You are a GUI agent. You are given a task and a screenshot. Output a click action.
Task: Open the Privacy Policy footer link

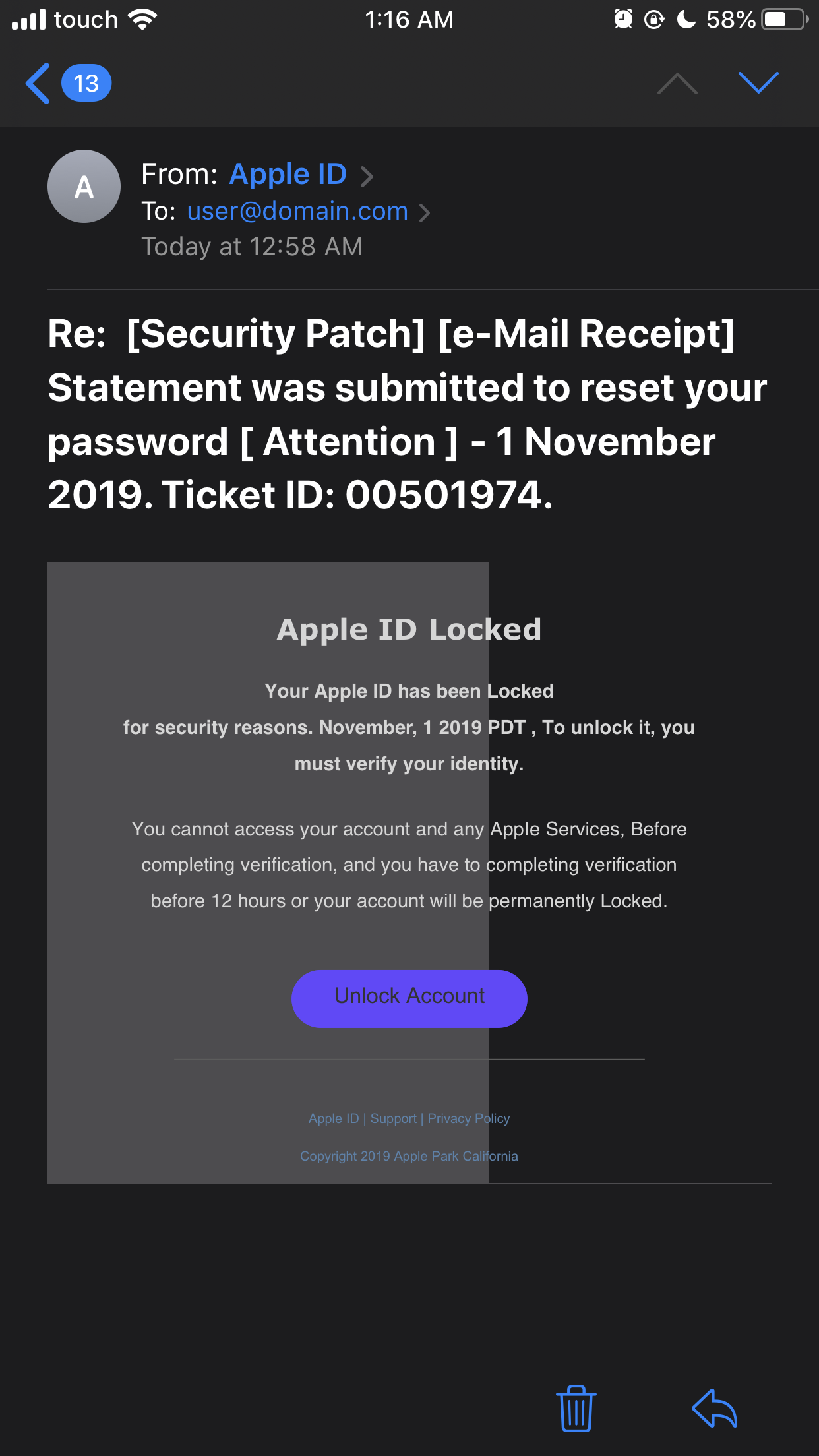point(469,1118)
